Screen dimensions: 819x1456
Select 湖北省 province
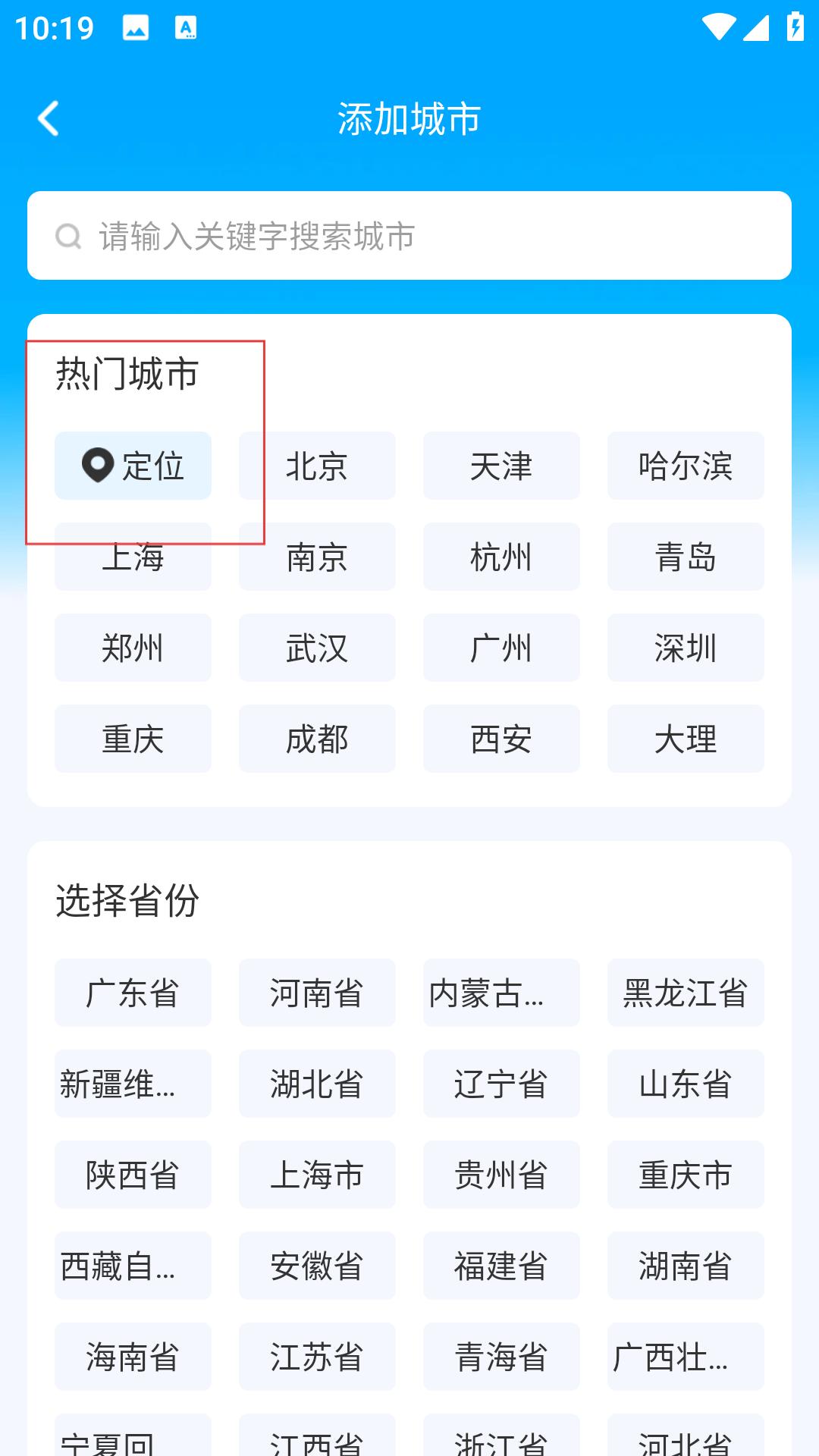(x=317, y=1084)
